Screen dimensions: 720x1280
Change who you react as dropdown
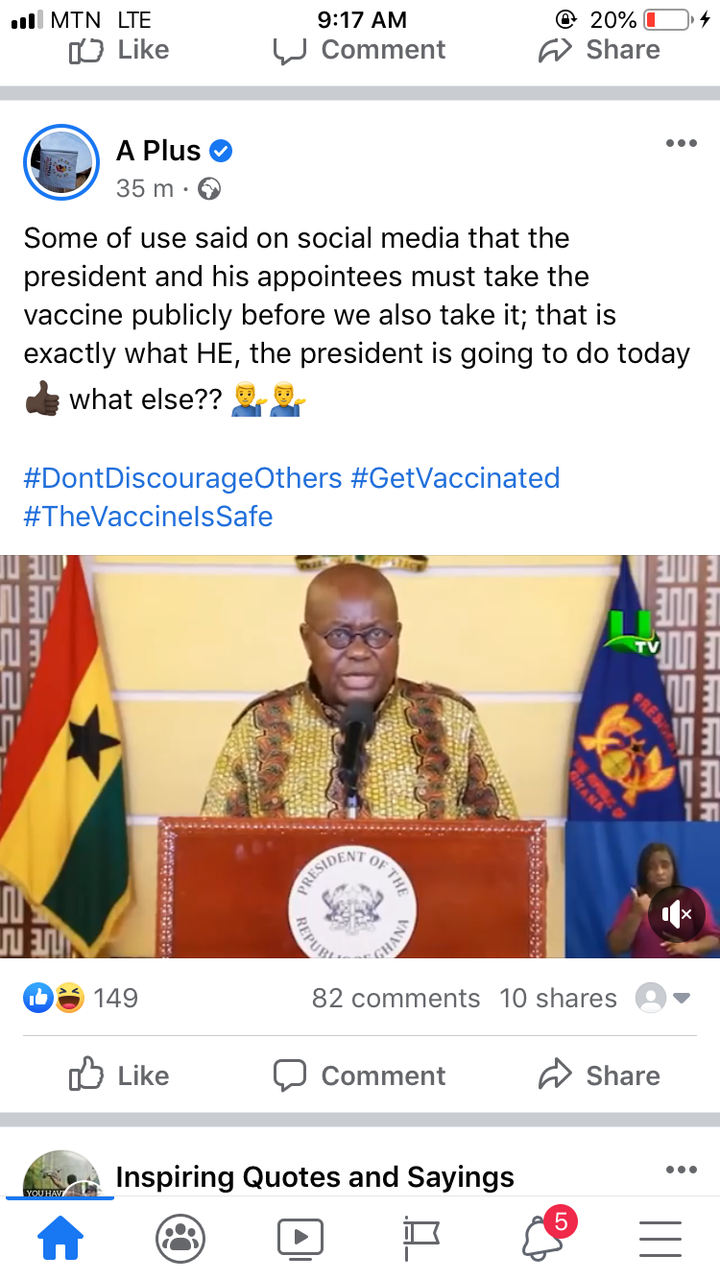pyautogui.click(x=664, y=998)
